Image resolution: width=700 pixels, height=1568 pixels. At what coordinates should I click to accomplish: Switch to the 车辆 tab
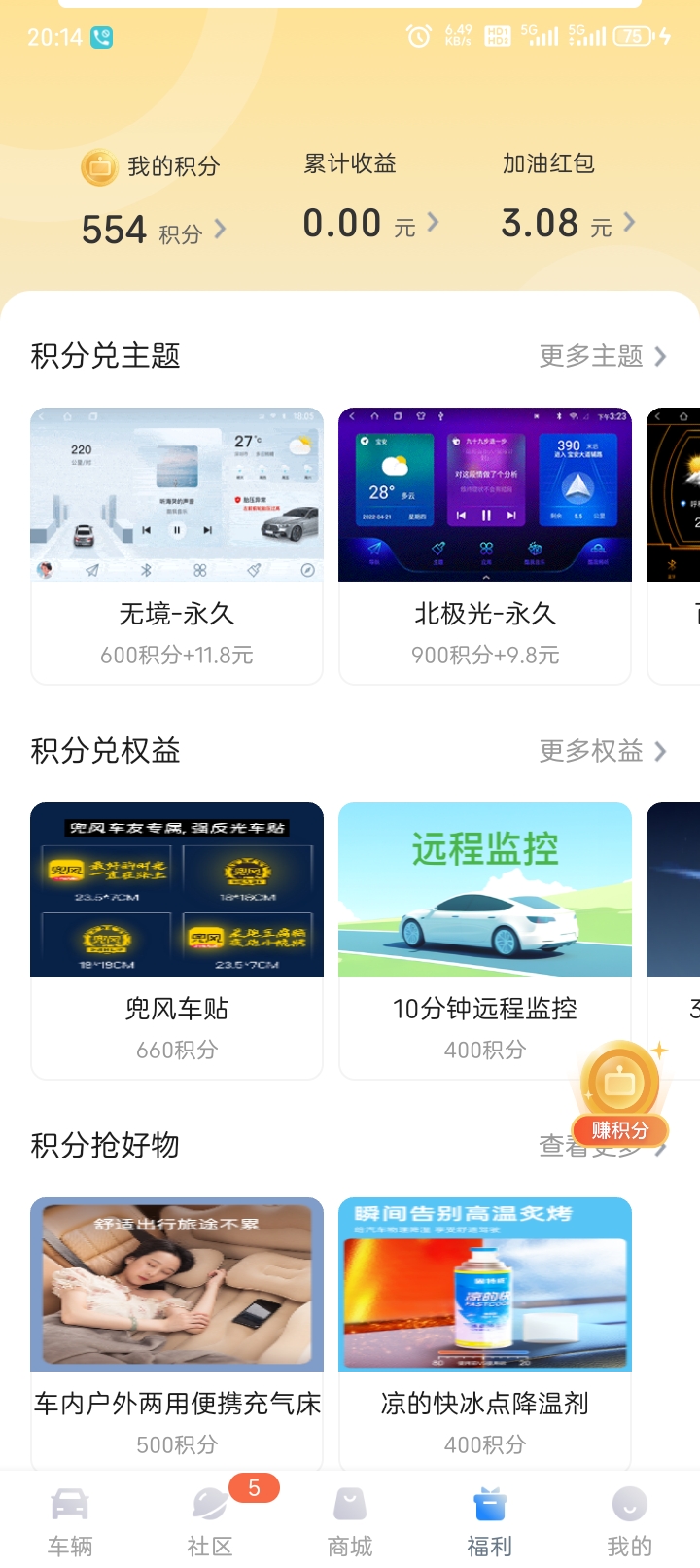point(70,1521)
